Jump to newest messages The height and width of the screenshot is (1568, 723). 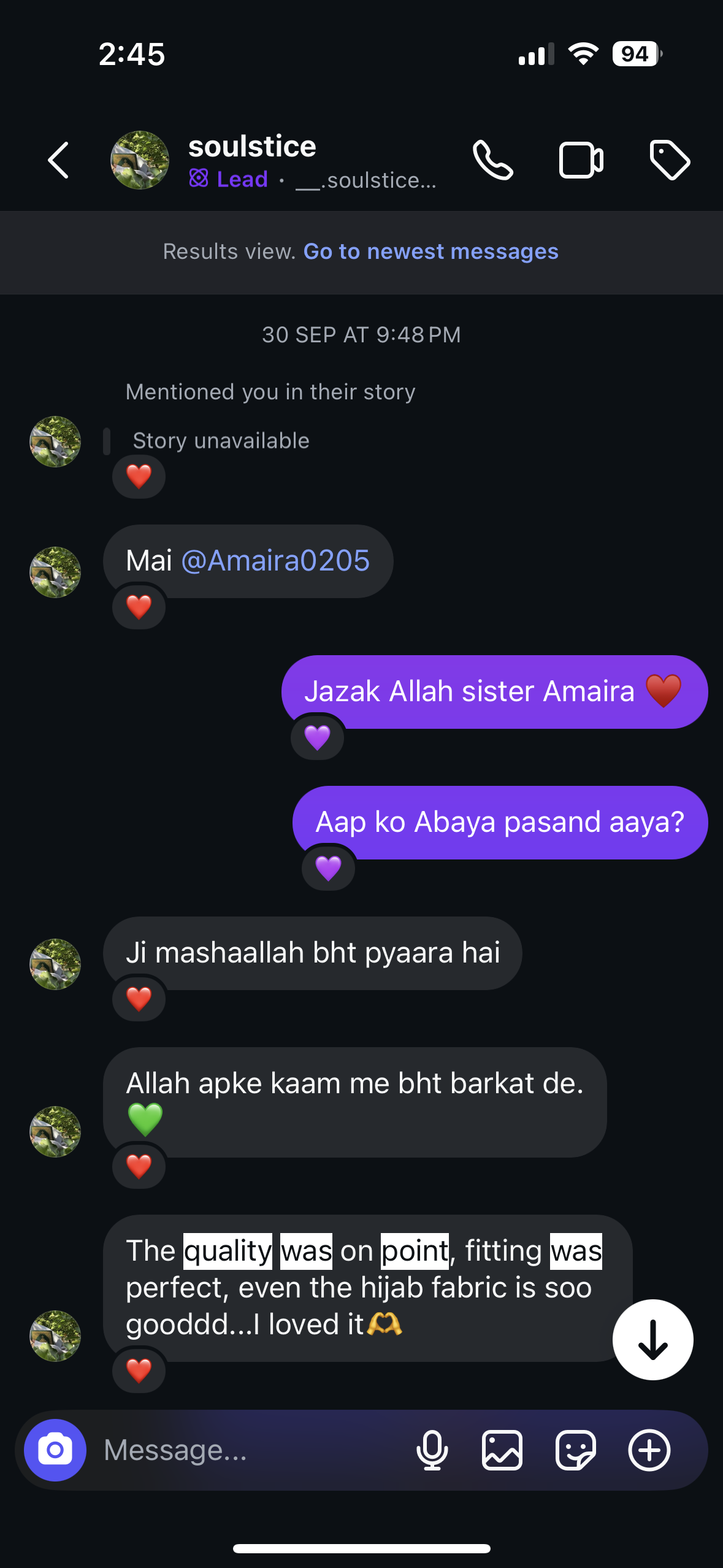(x=432, y=252)
